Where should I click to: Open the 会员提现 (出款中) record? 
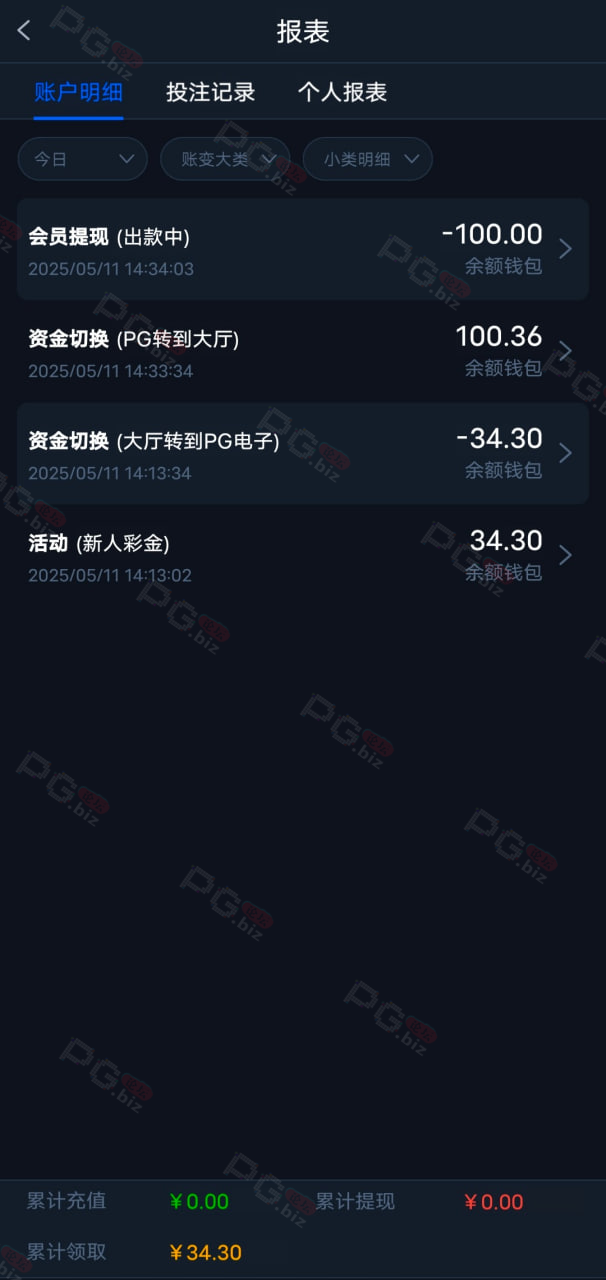click(303, 249)
